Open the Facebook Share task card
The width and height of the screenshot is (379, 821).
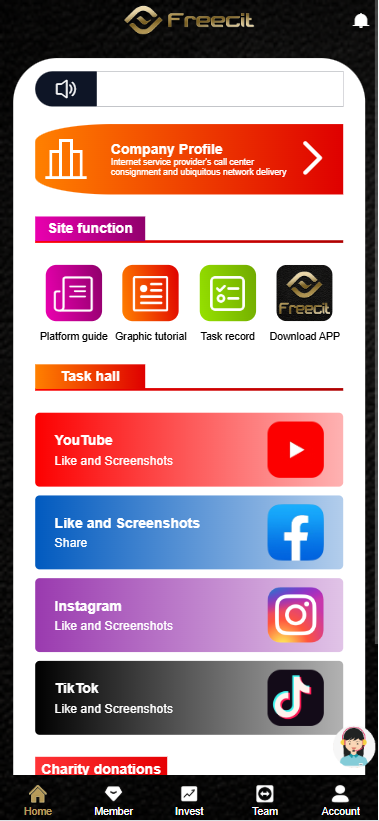[x=189, y=532]
